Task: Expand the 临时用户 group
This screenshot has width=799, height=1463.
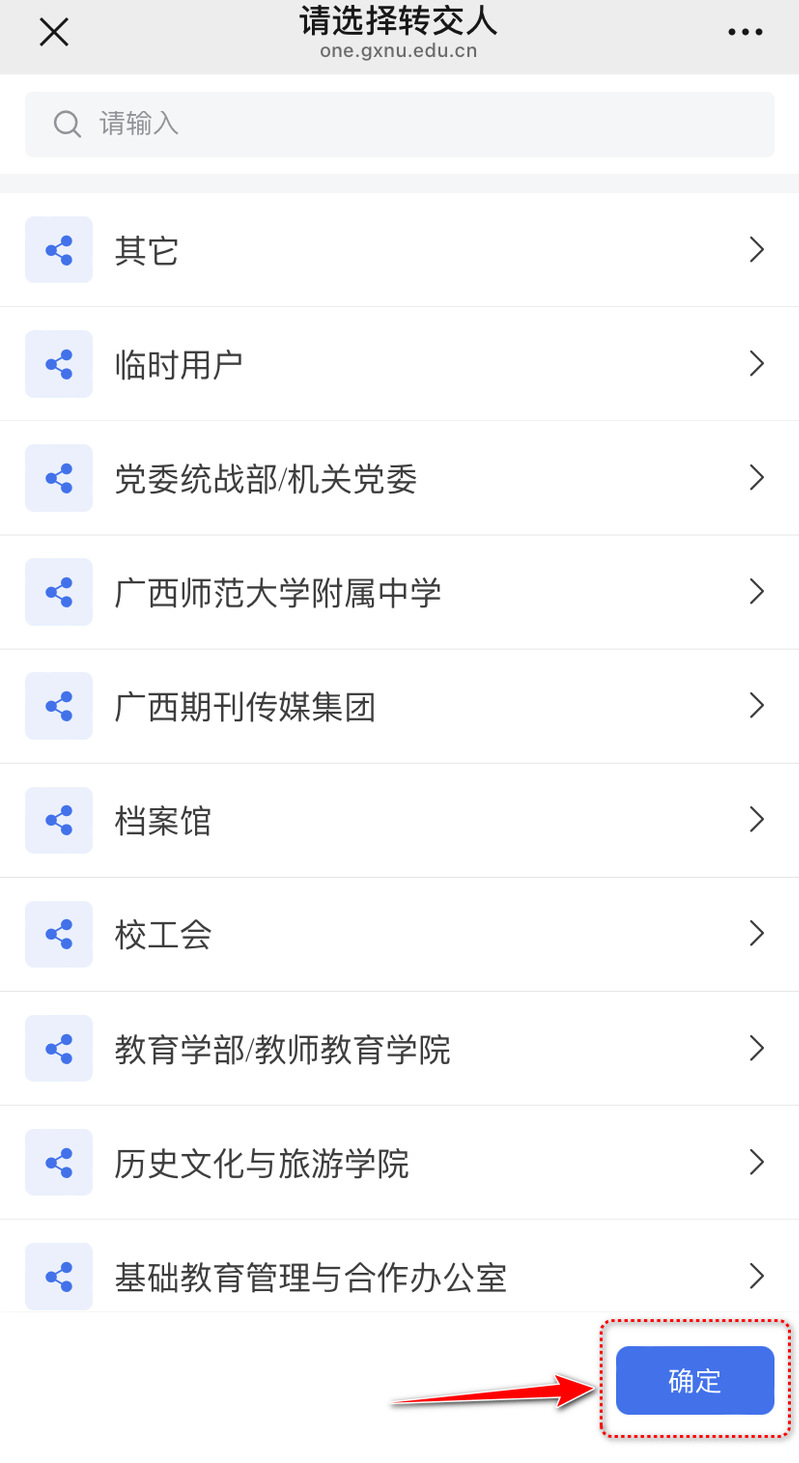Action: point(400,364)
